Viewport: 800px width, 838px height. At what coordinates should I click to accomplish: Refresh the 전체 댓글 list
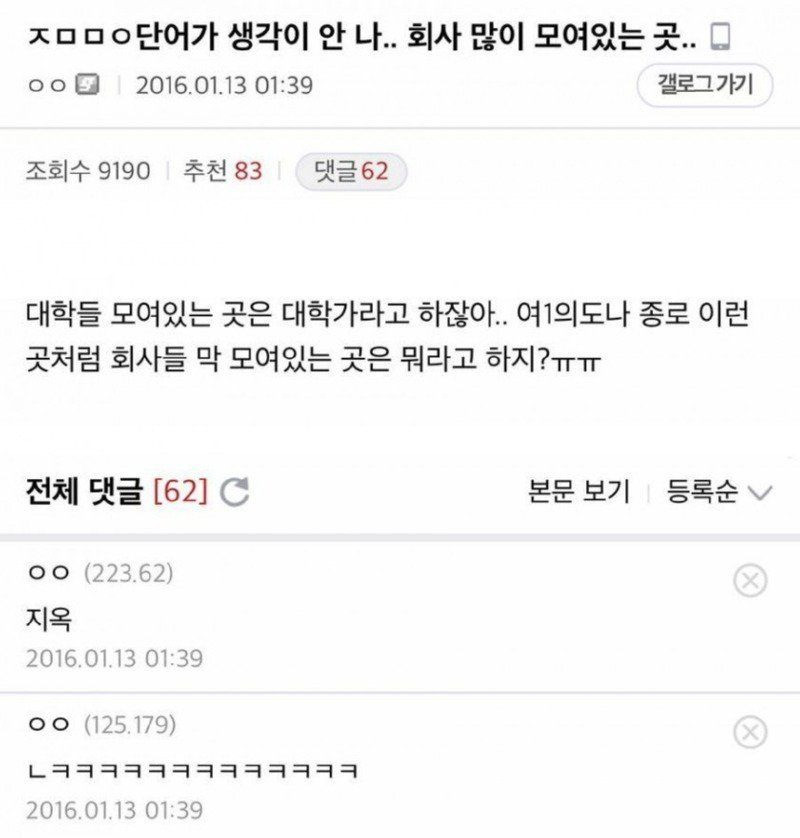click(234, 492)
